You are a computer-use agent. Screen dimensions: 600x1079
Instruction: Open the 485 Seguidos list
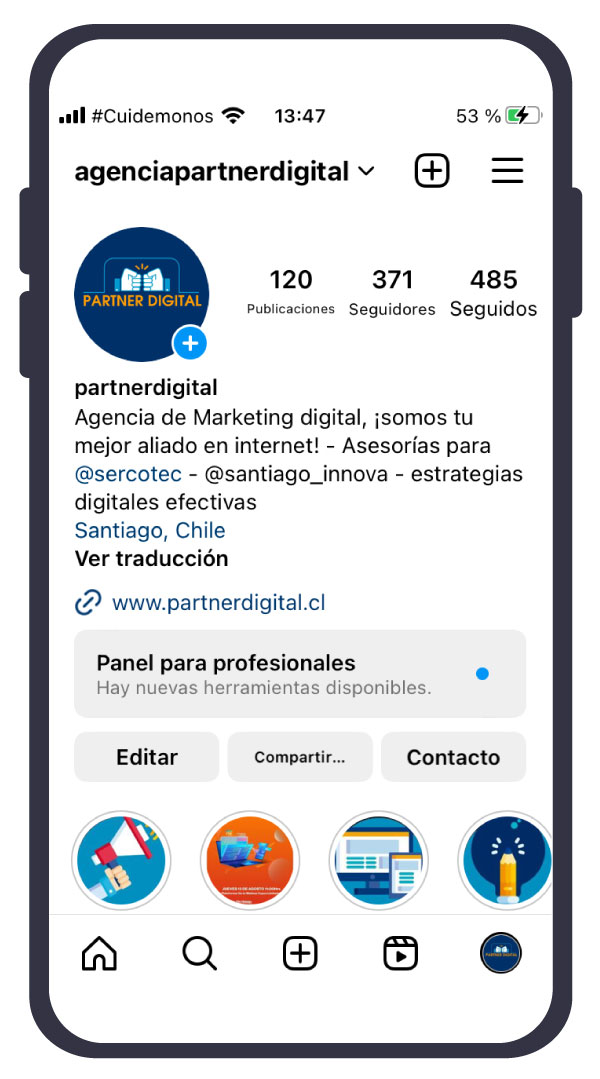click(x=493, y=291)
